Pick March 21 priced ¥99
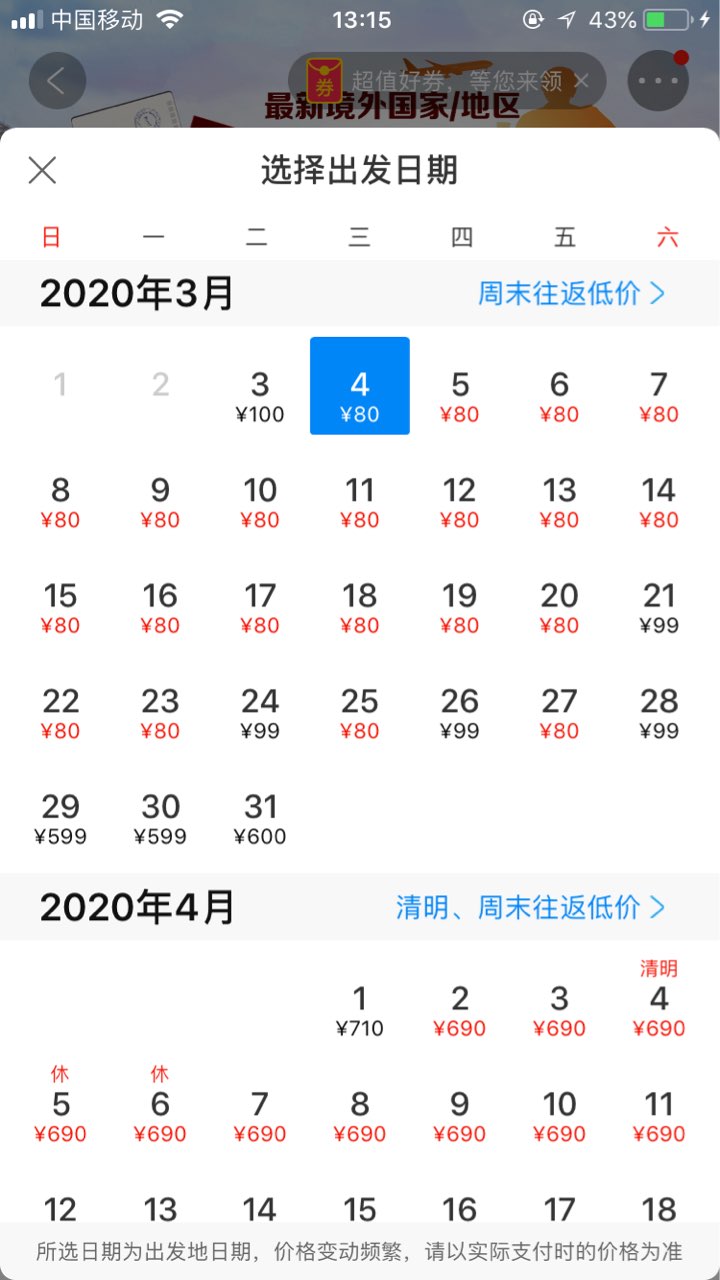The height and width of the screenshot is (1280, 720). click(x=659, y=608)
